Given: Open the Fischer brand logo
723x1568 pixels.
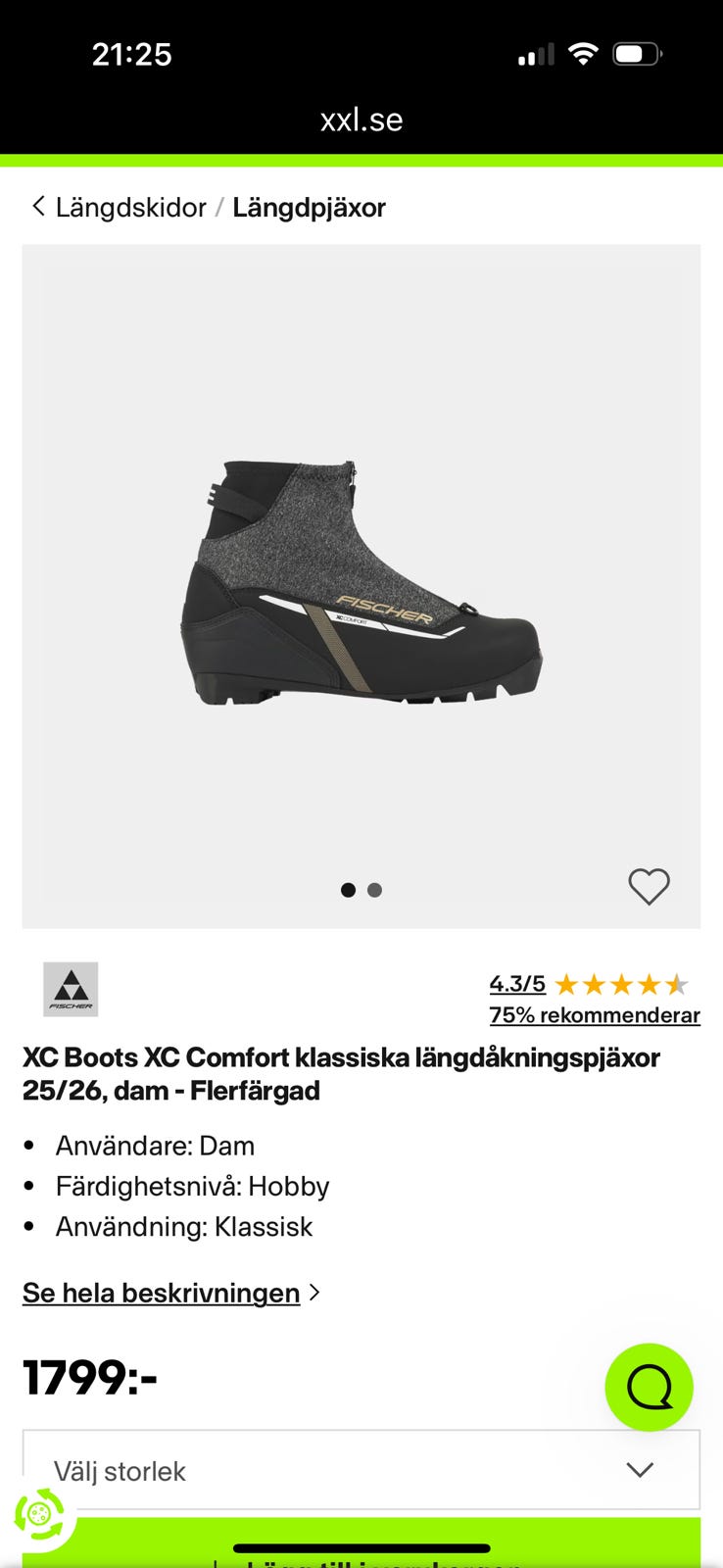Looking at the screenshot, I should click(x=71, y=989).
